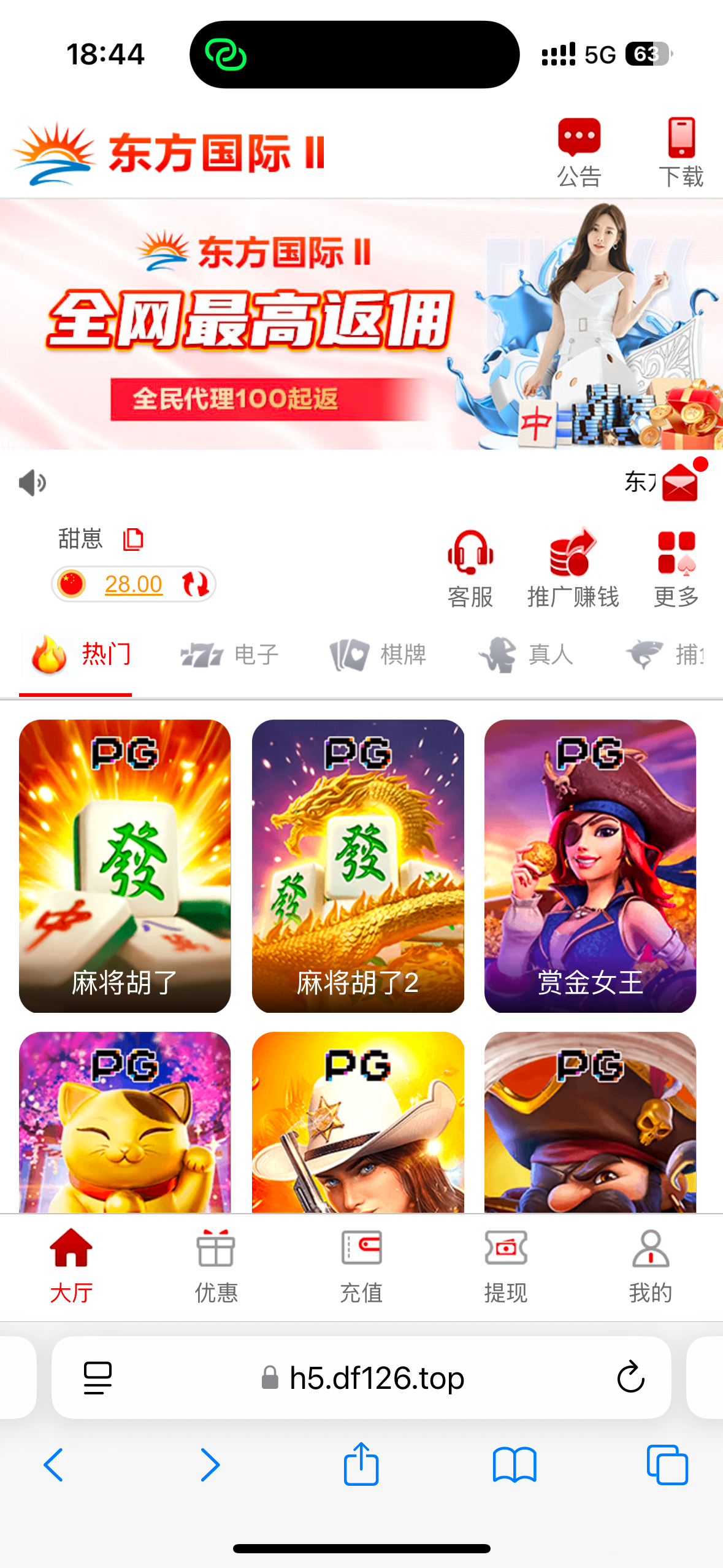Refresh the 28.00 balance

[x=196, y=584]
